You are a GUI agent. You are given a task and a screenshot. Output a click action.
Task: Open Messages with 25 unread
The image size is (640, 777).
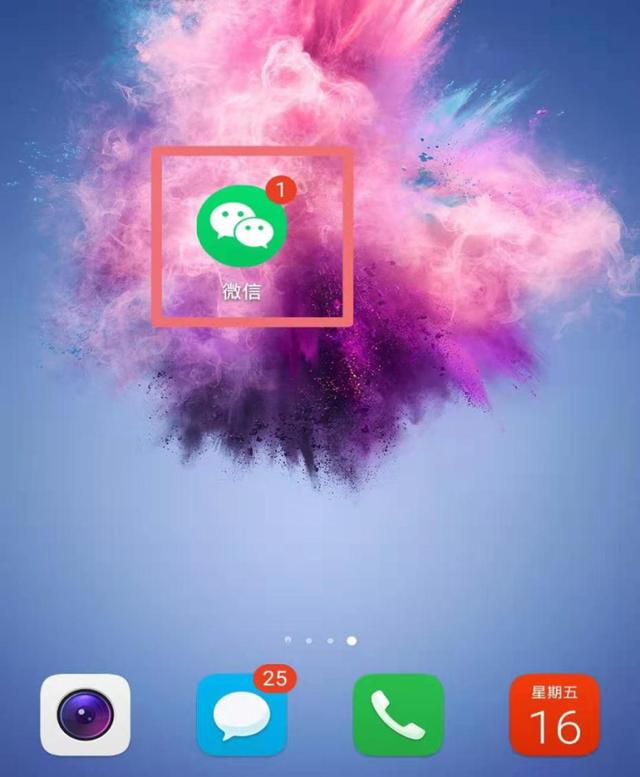(241, 715)
